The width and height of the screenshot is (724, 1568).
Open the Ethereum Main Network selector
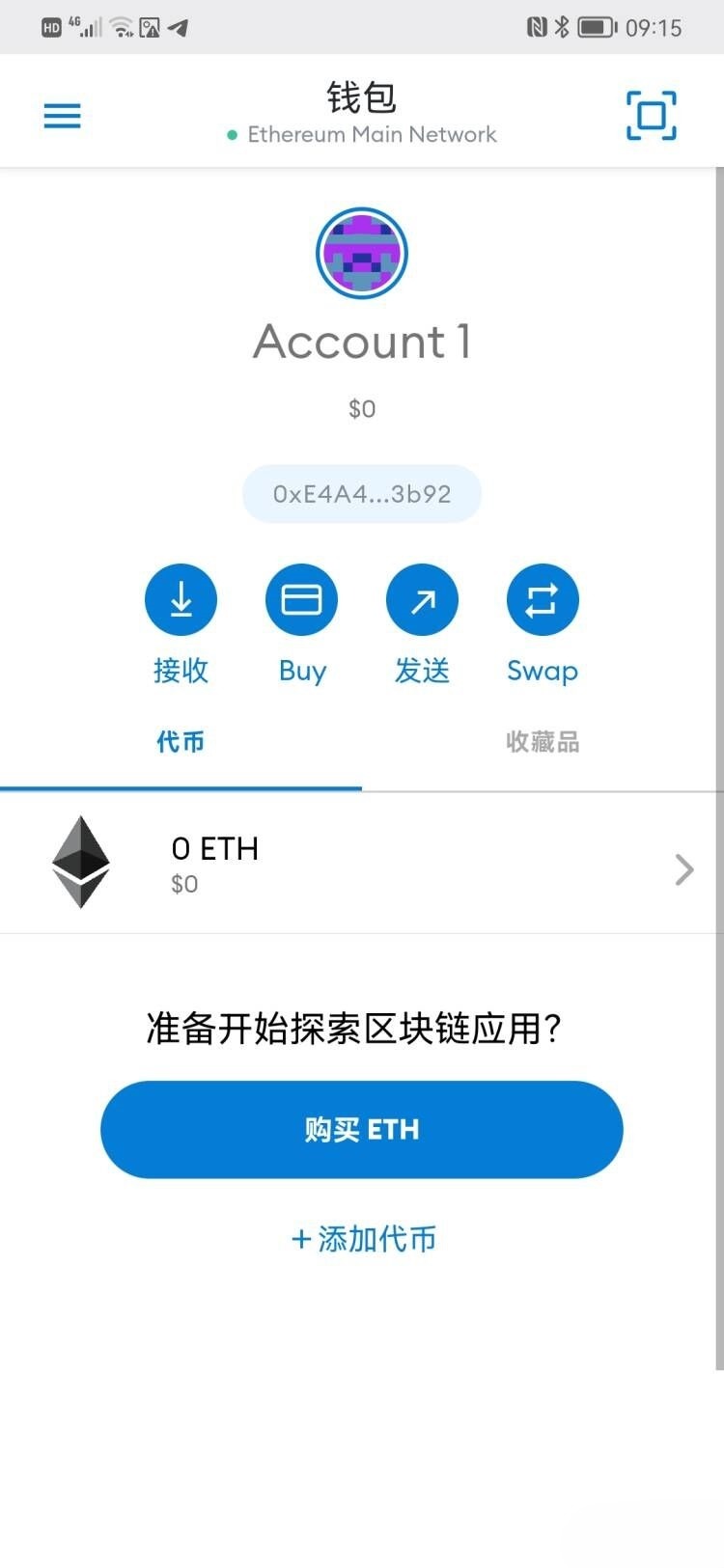(372, 134)
